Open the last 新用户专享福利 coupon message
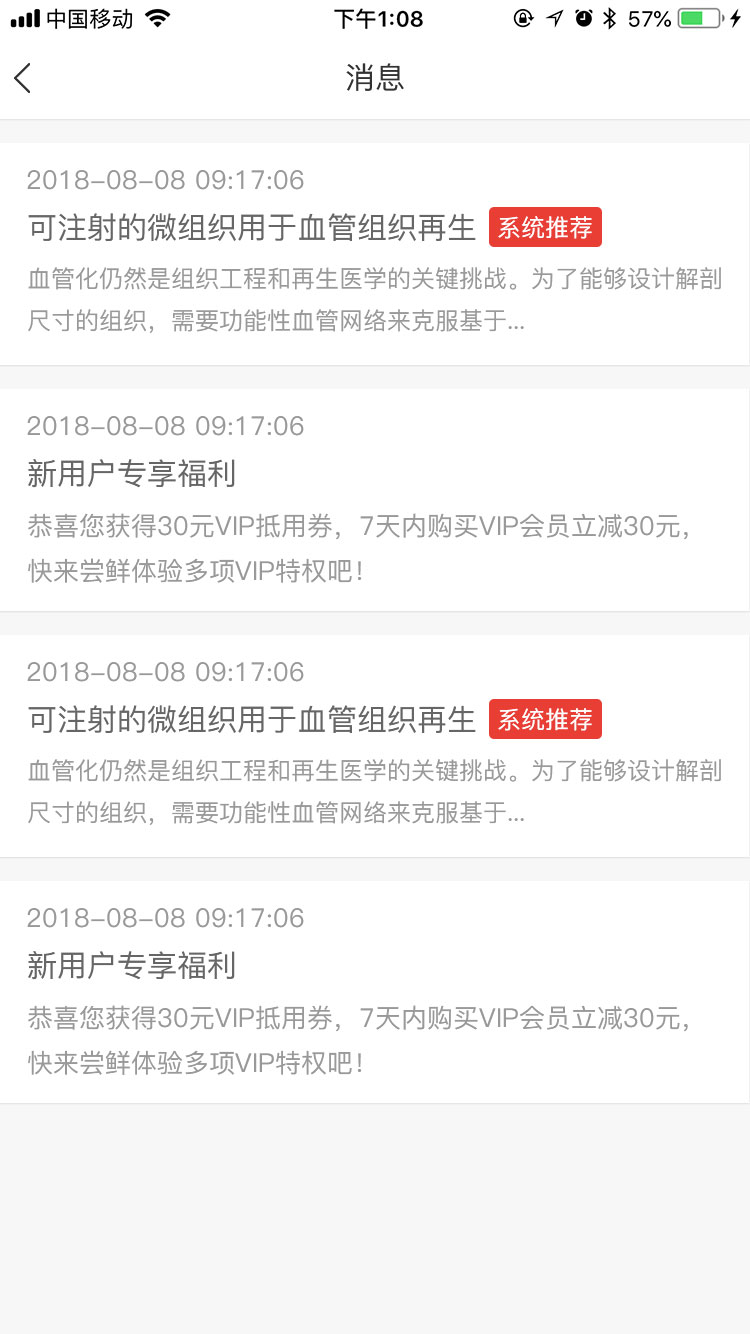 tap(374, 992)
